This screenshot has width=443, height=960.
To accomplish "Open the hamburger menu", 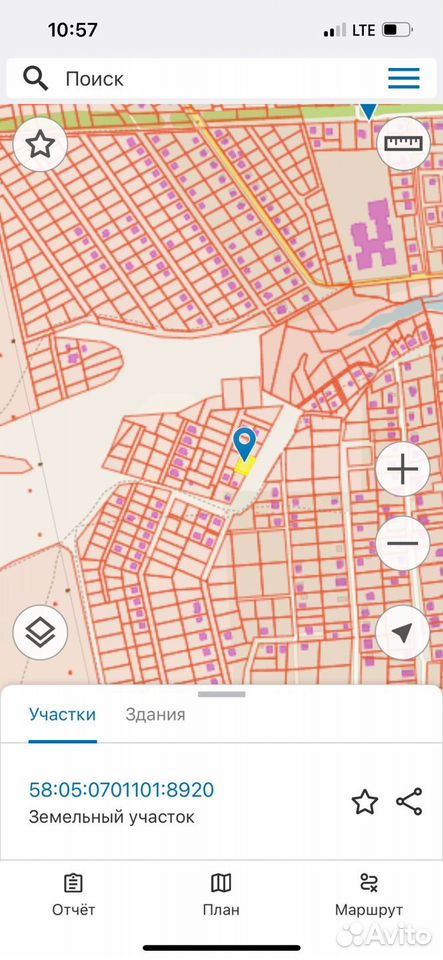I will pos(404,78).
